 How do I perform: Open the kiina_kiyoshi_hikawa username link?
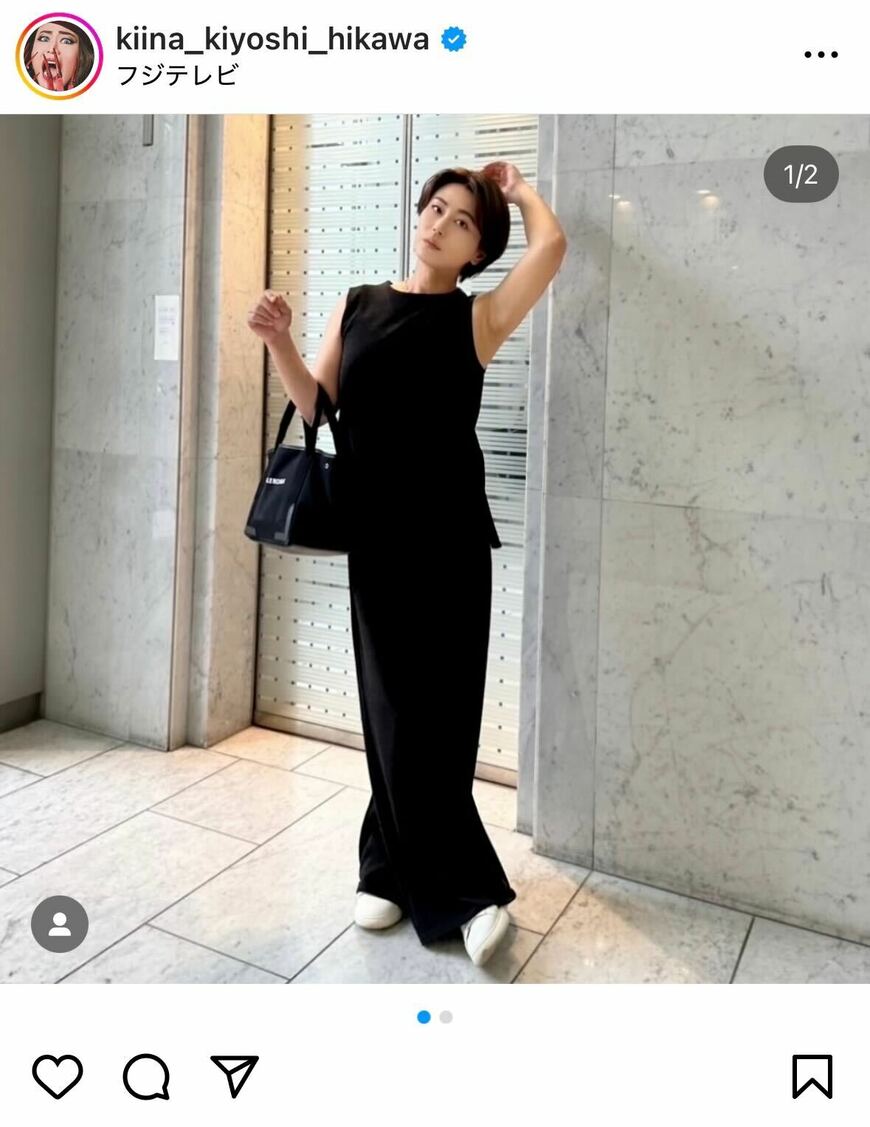pos(272,39)
